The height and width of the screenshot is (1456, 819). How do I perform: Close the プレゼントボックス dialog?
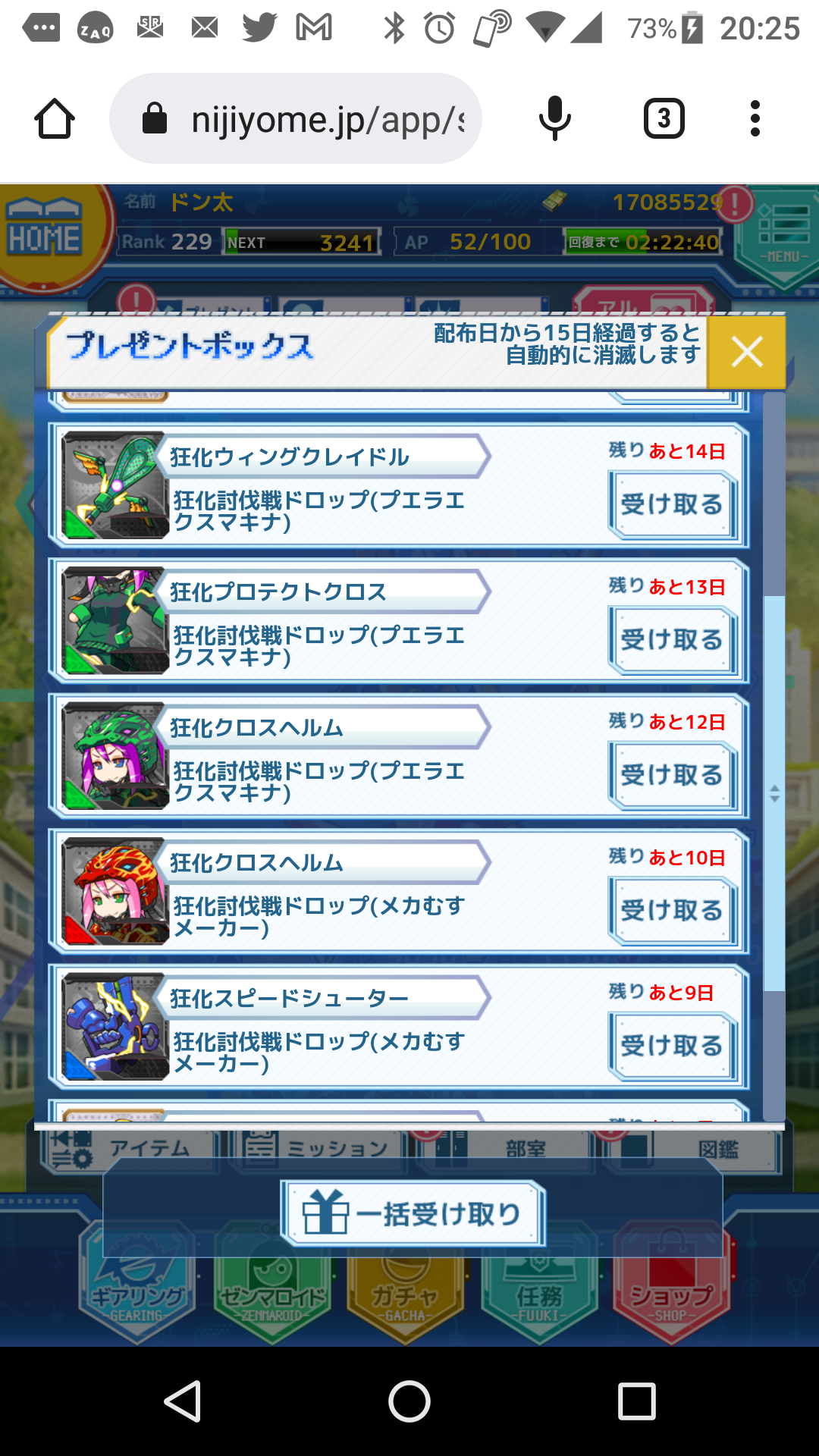pyautogui.click(x=746, y=353)
